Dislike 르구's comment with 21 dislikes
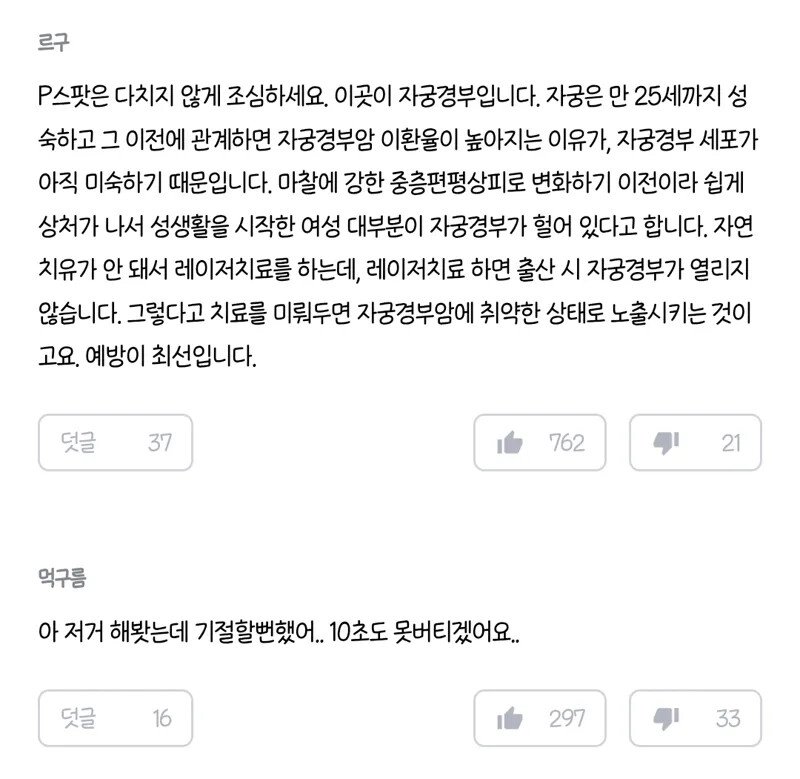Viewport: 800px width, 779px height. click(x=695, y=442)
